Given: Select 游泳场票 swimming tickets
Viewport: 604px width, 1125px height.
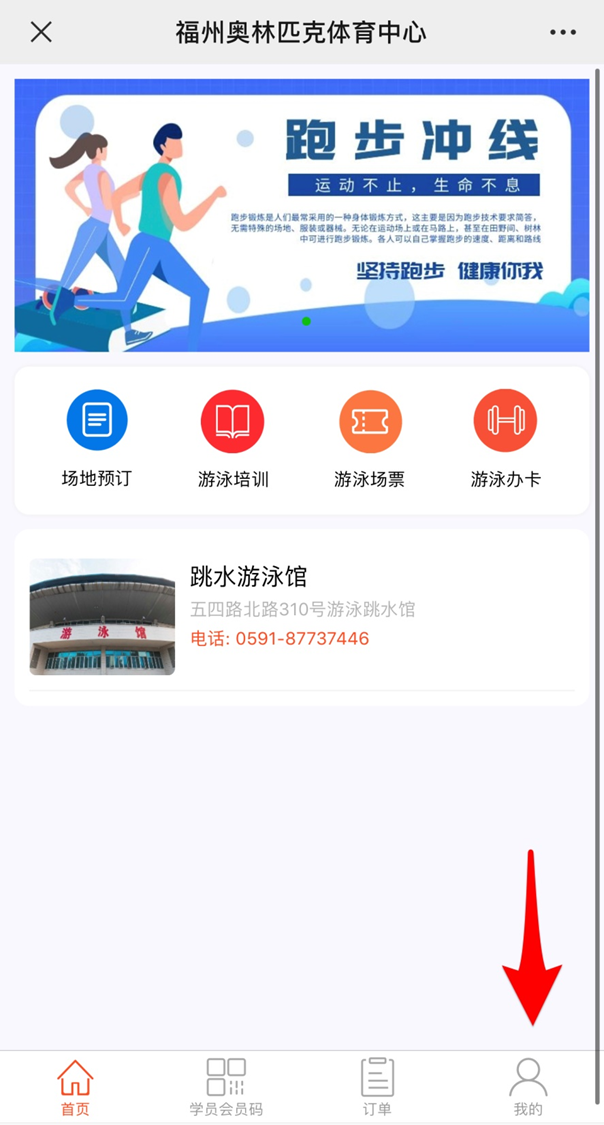Looking at the screenshot, I should (x=370, y=439).
